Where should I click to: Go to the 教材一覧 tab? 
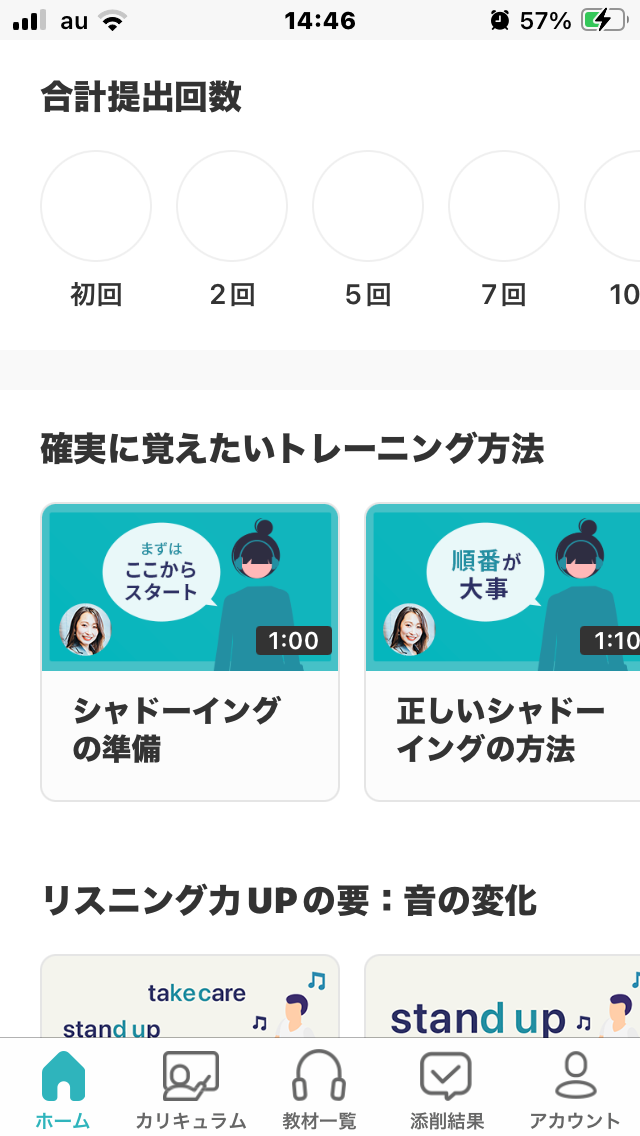point(319,1089)
